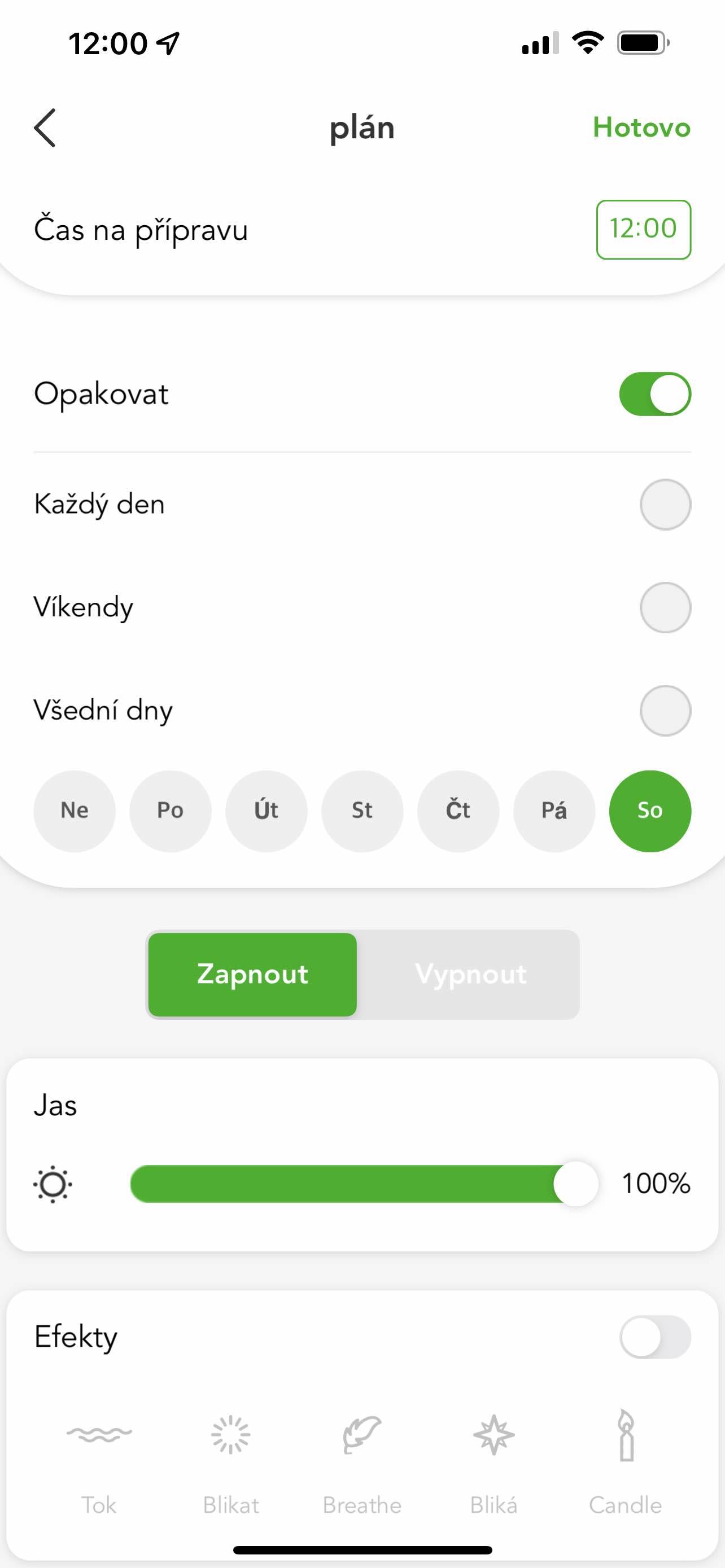Deselect the So day chip
The height and width of the screenshot is (1568, 725).
tap(649, 811)
